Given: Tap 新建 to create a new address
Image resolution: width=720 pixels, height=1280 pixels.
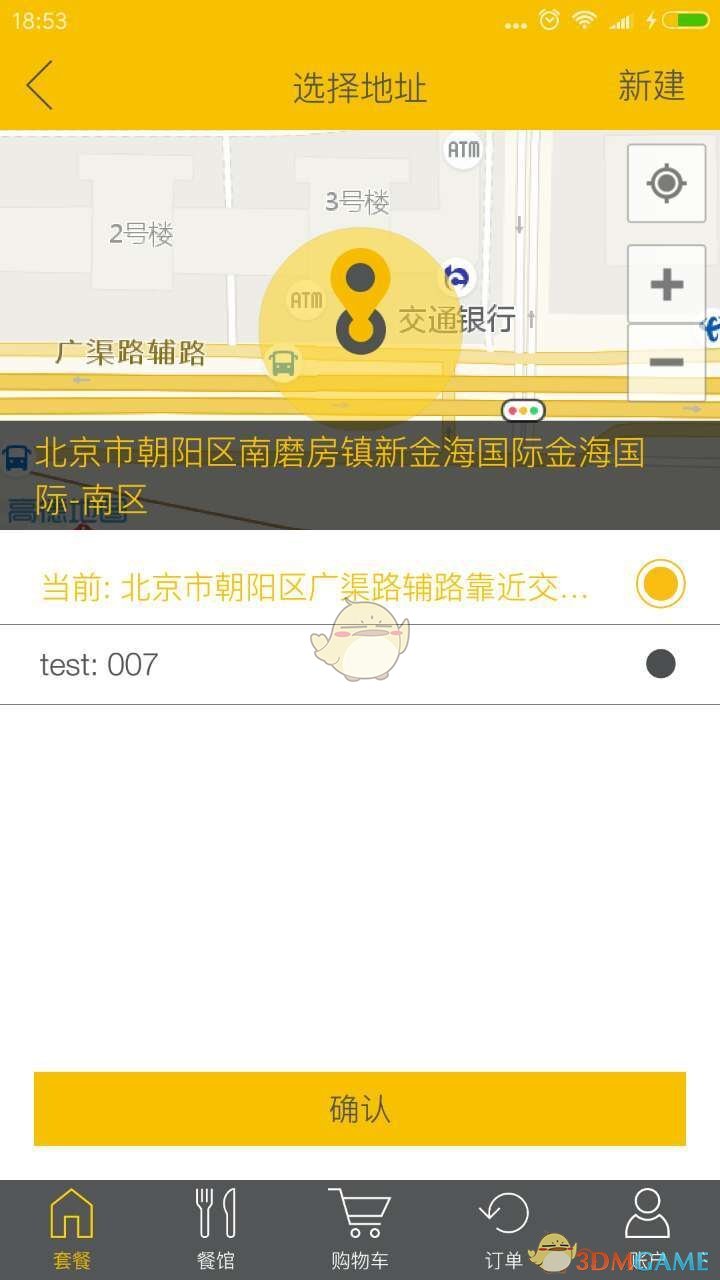Looking at the screenshot, I should point(651,86).
